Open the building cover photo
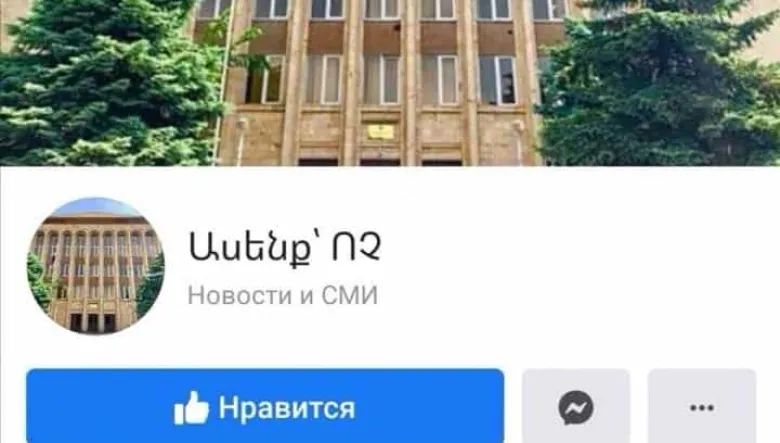Screen dimensions: 780x443 point(390,80)
